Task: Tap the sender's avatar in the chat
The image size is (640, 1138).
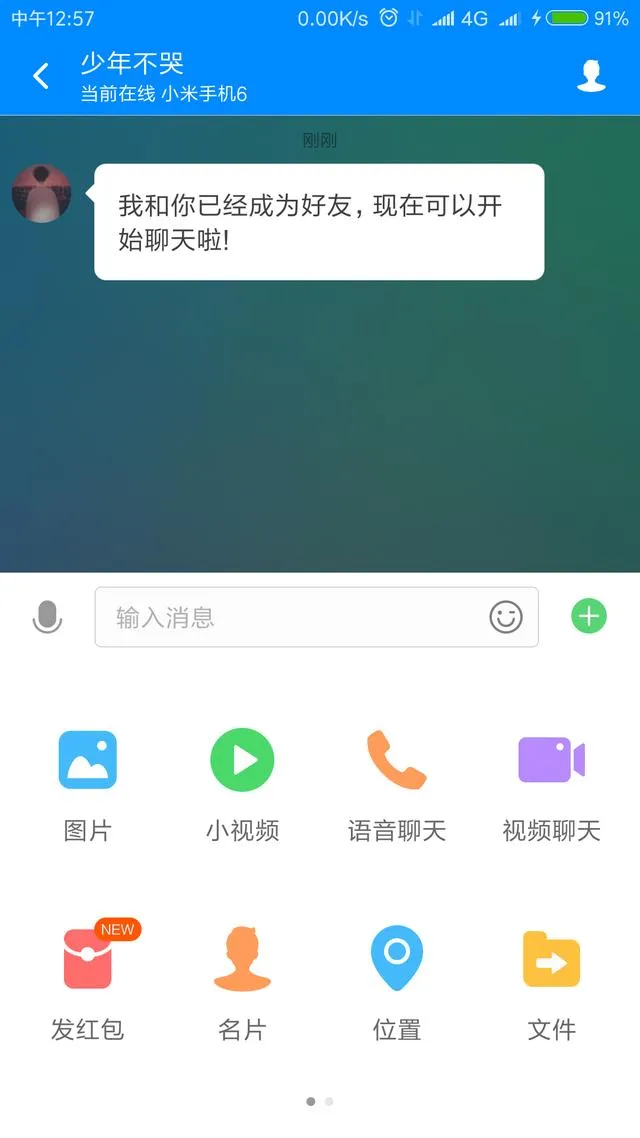Action: (41, 194)
